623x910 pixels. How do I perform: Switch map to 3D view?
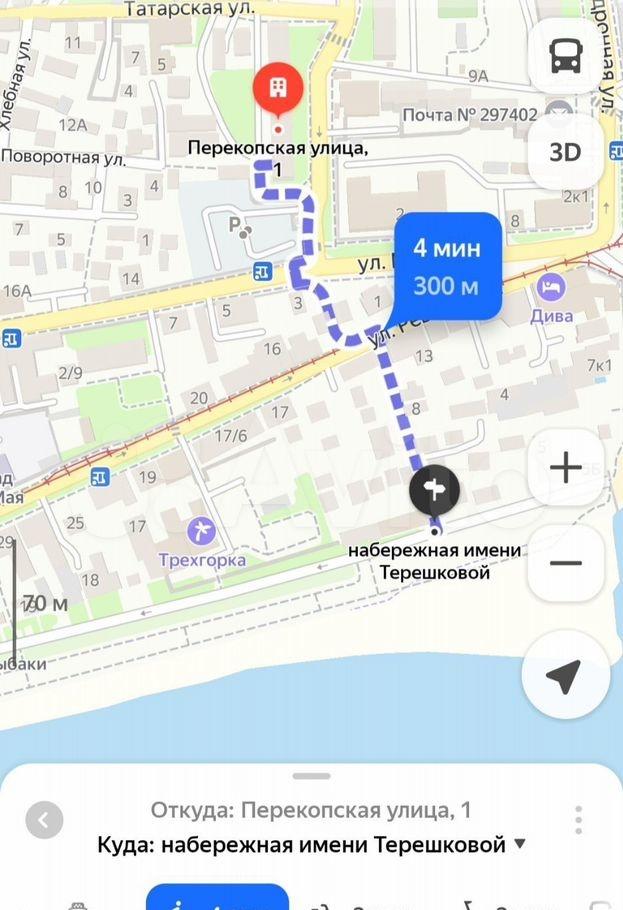565,152
